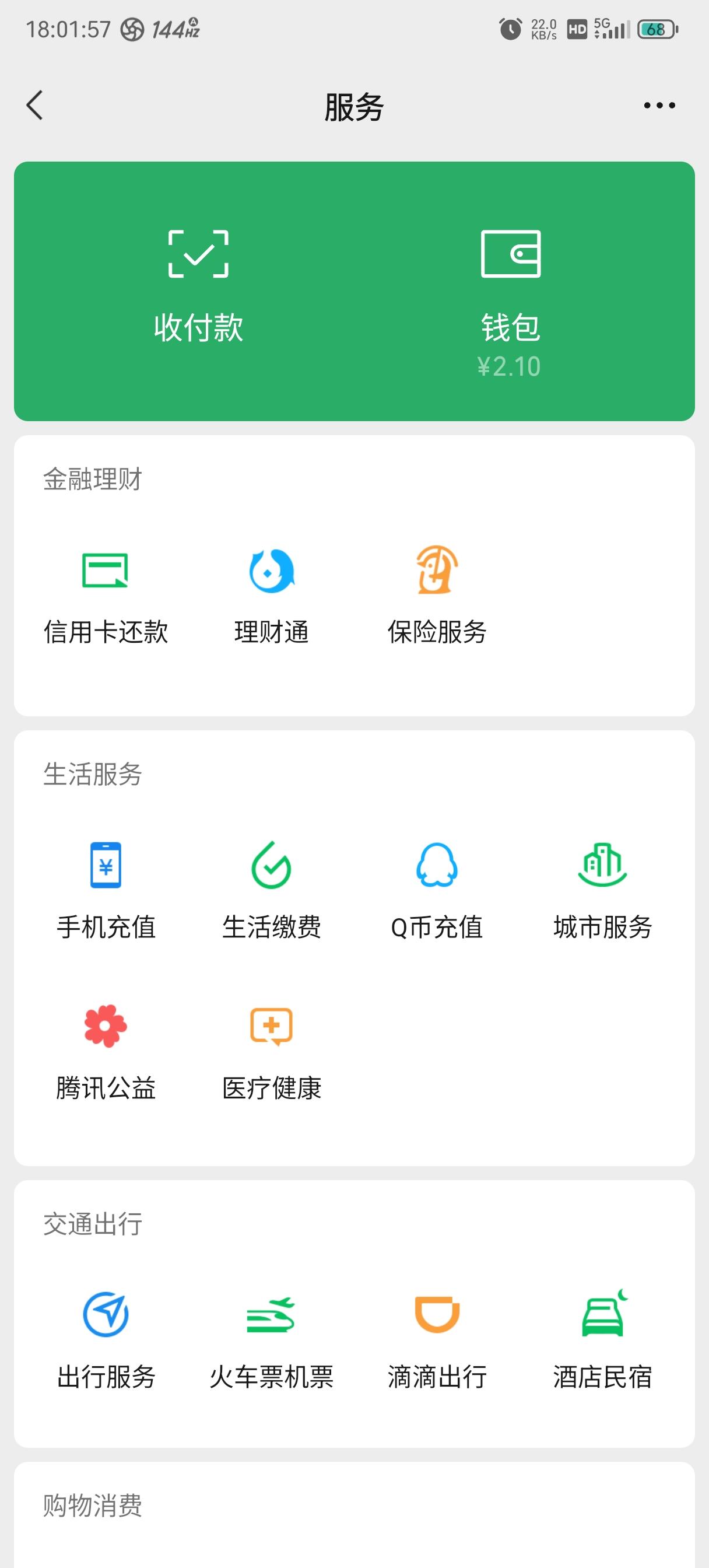Select 手机充值 mobile top-up

pos(106,892)
